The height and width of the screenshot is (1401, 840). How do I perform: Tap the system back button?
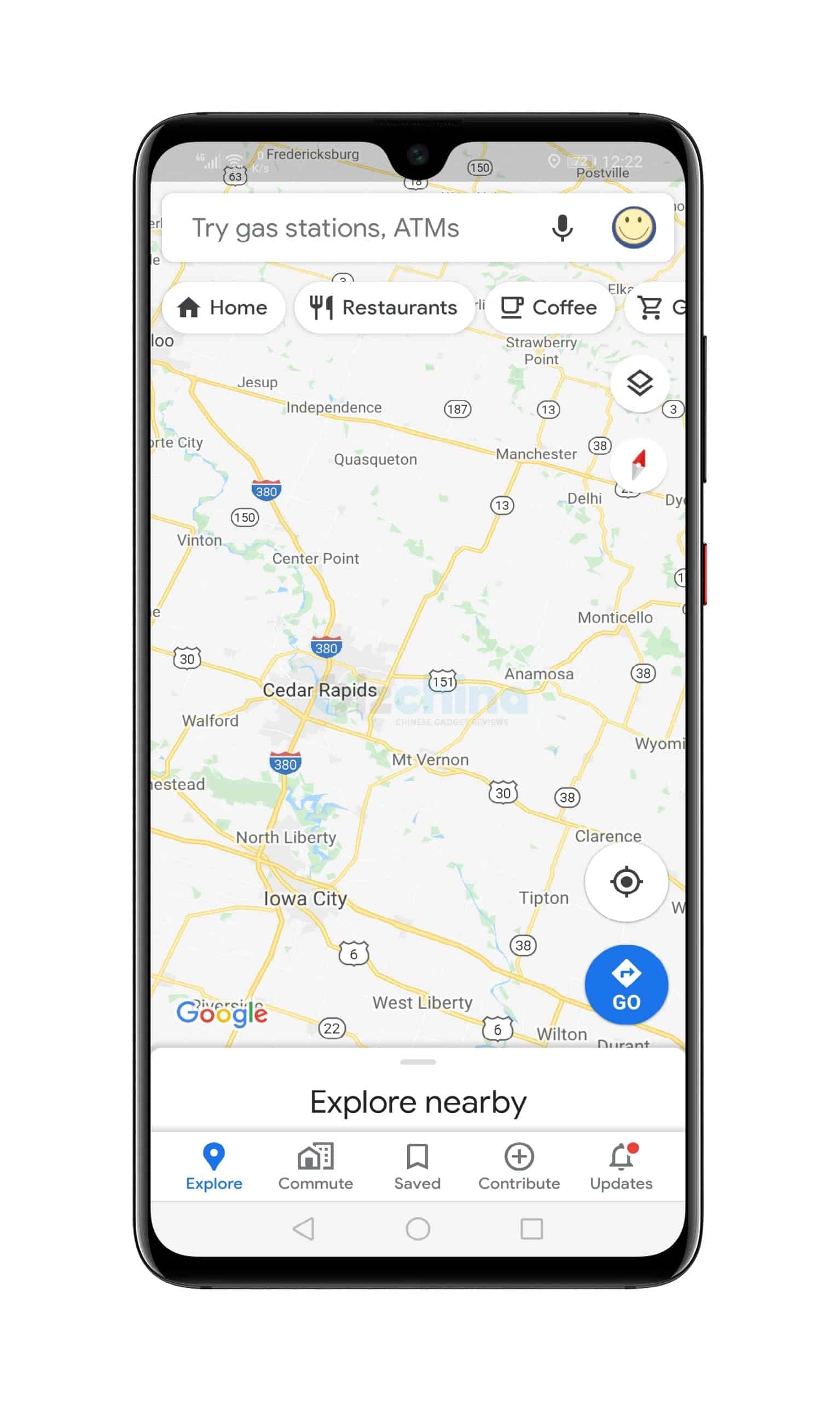(x=304, y=1229)
